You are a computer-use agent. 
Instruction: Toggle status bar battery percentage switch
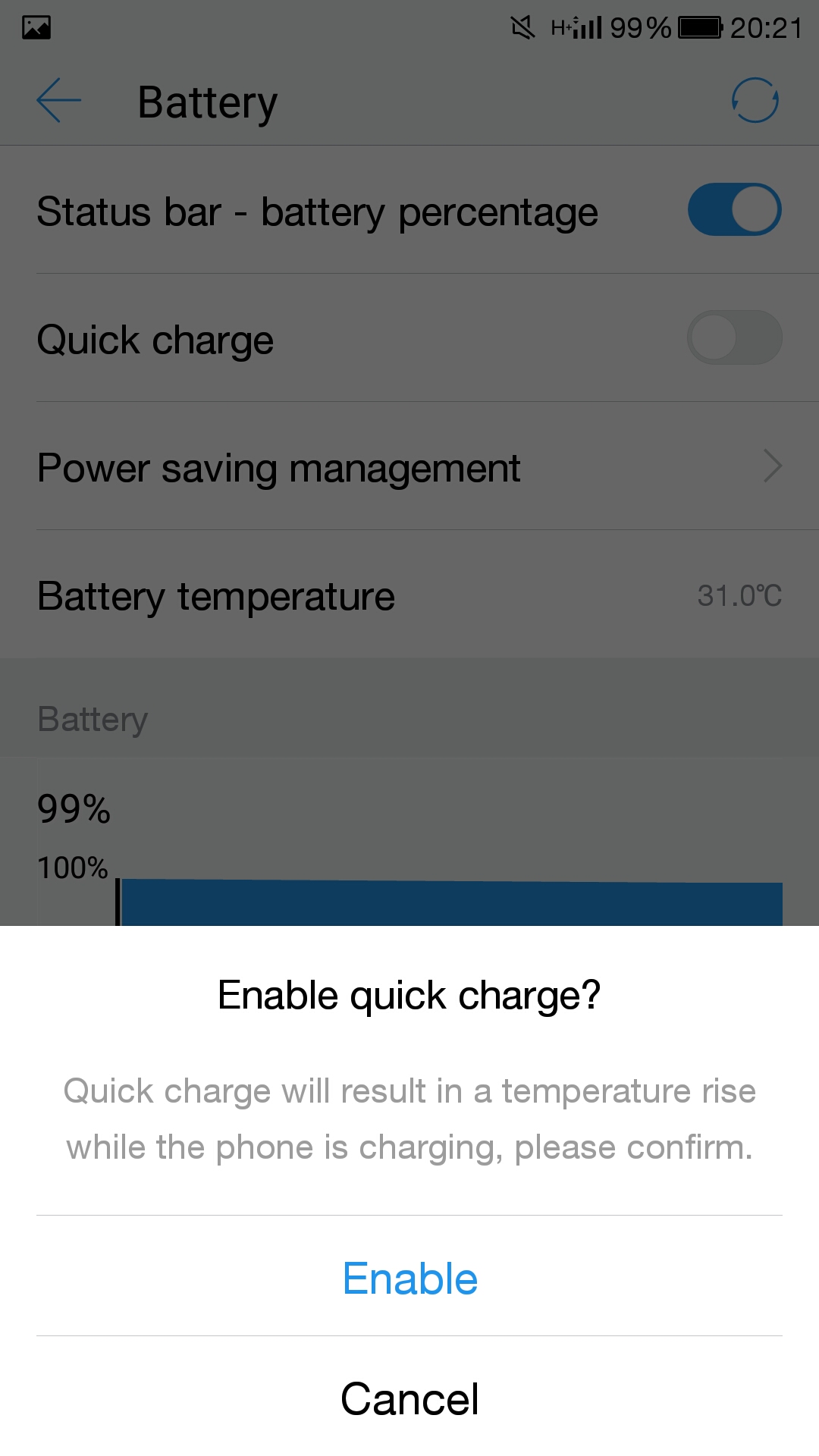click(x=734, y=209)
